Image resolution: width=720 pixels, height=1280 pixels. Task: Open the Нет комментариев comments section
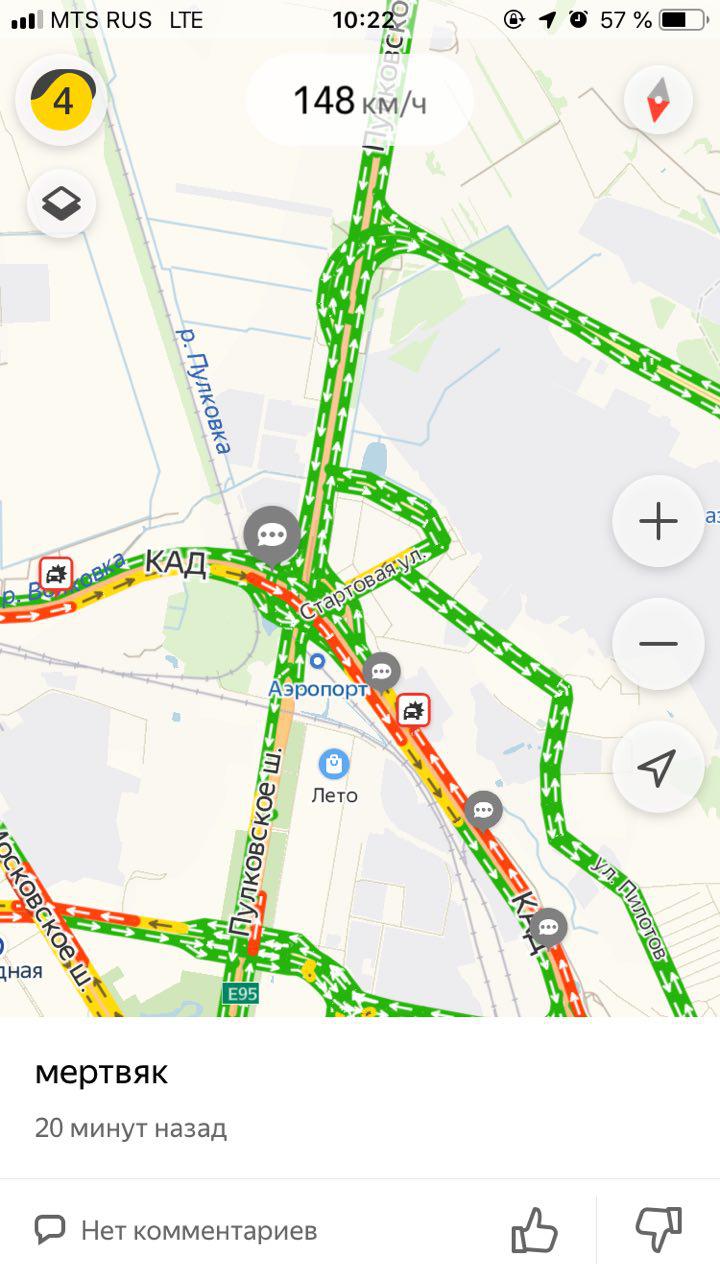(180, 1229)
